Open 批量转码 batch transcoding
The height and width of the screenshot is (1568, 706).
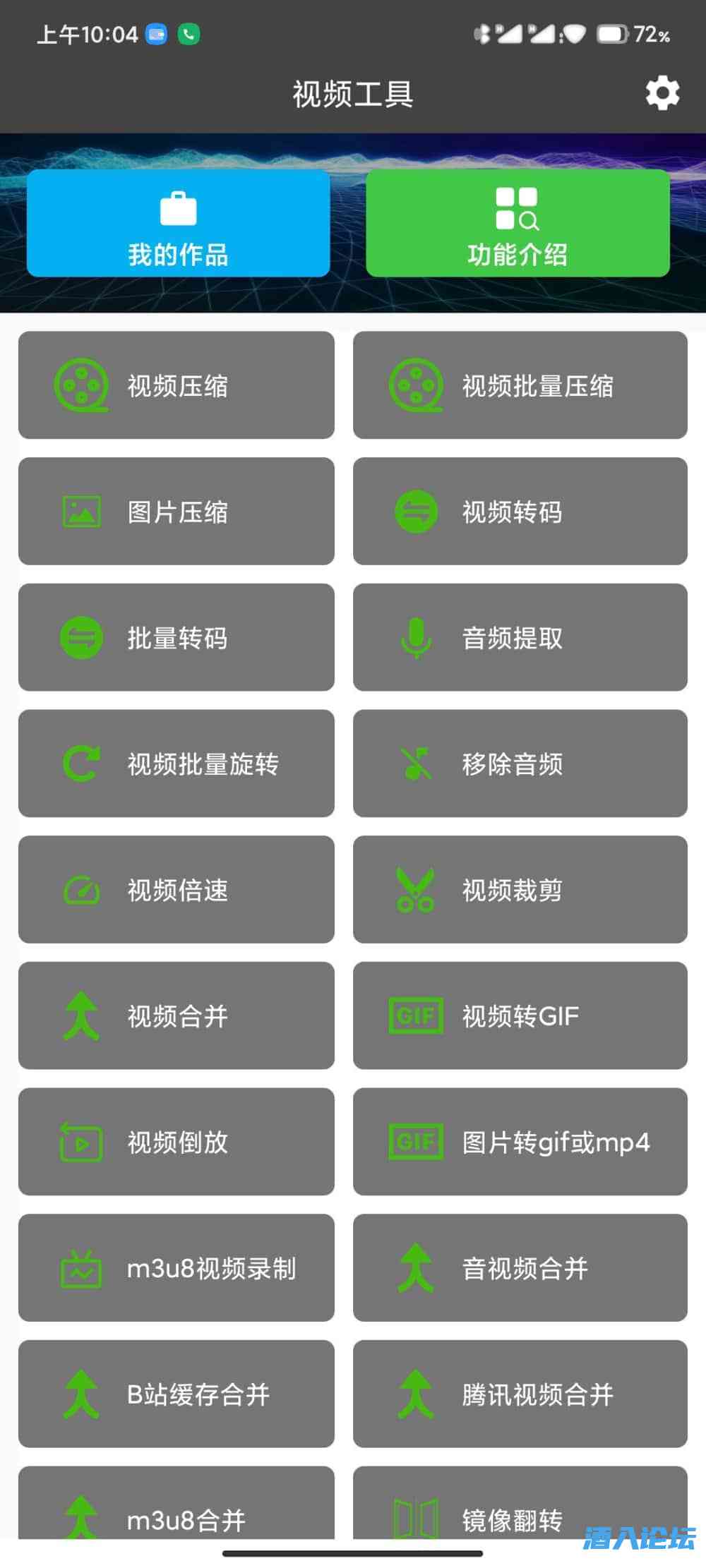[x=176, y=637]
